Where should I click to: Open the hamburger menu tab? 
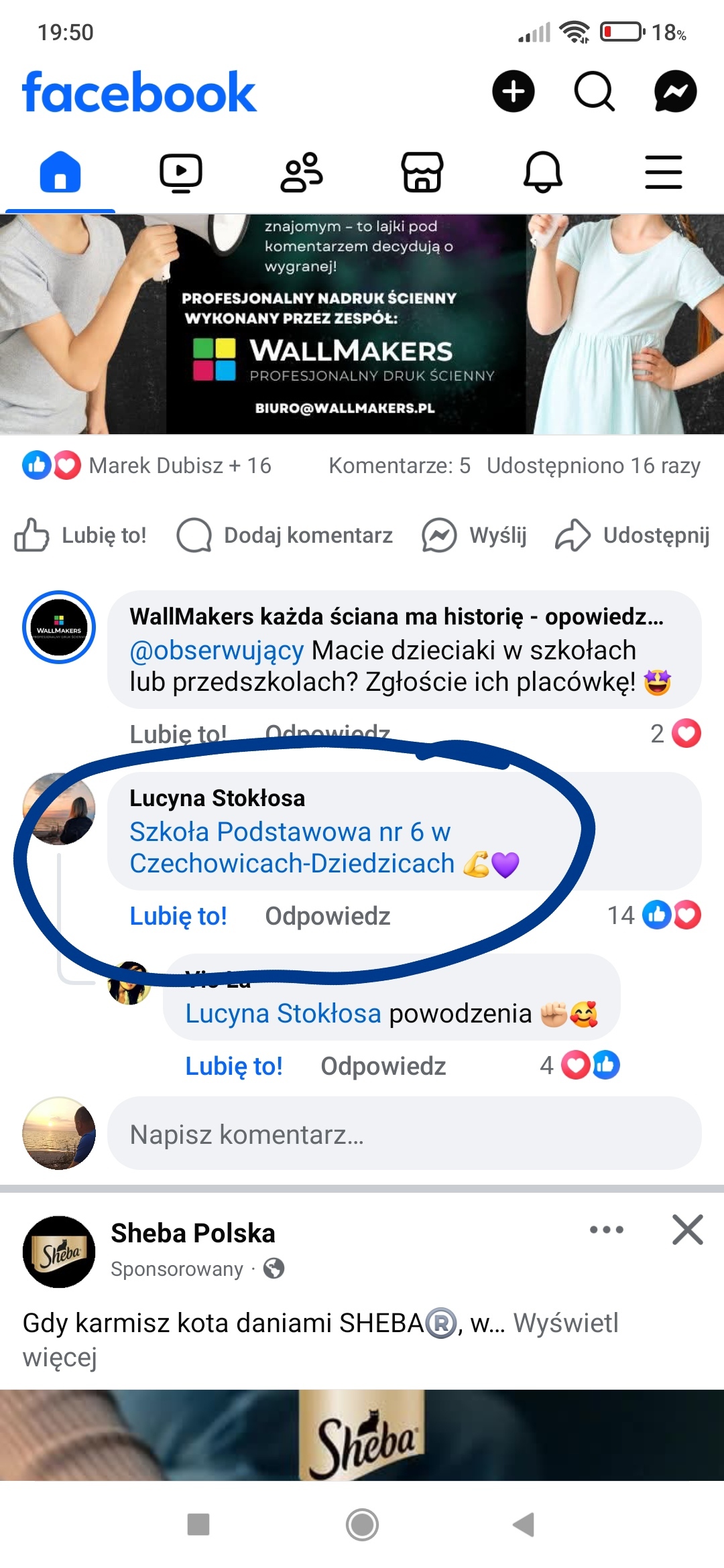[663, 173]
